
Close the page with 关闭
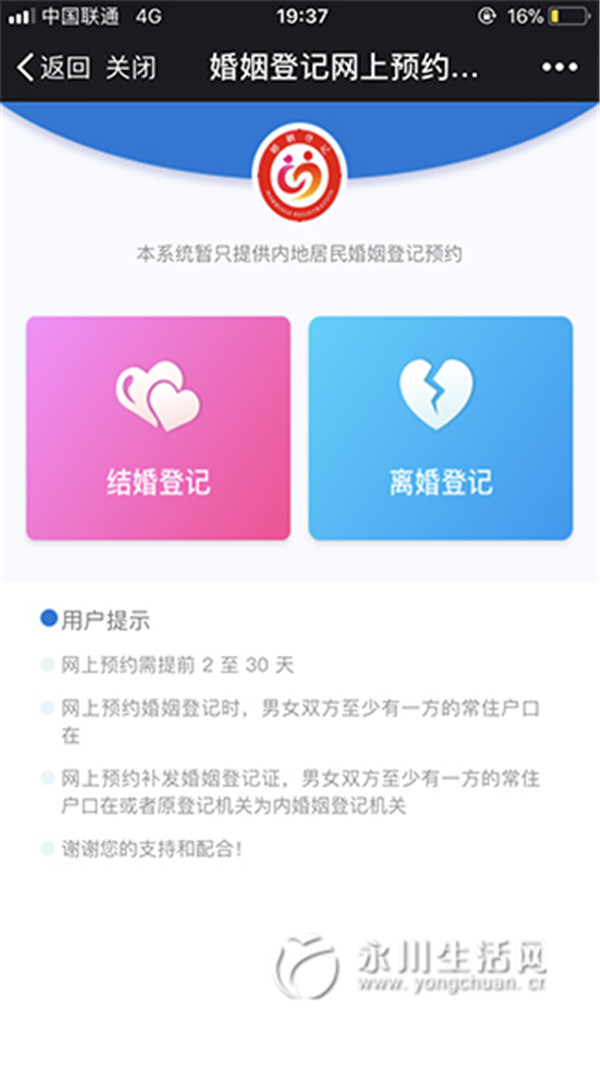[x=131, y=68]
